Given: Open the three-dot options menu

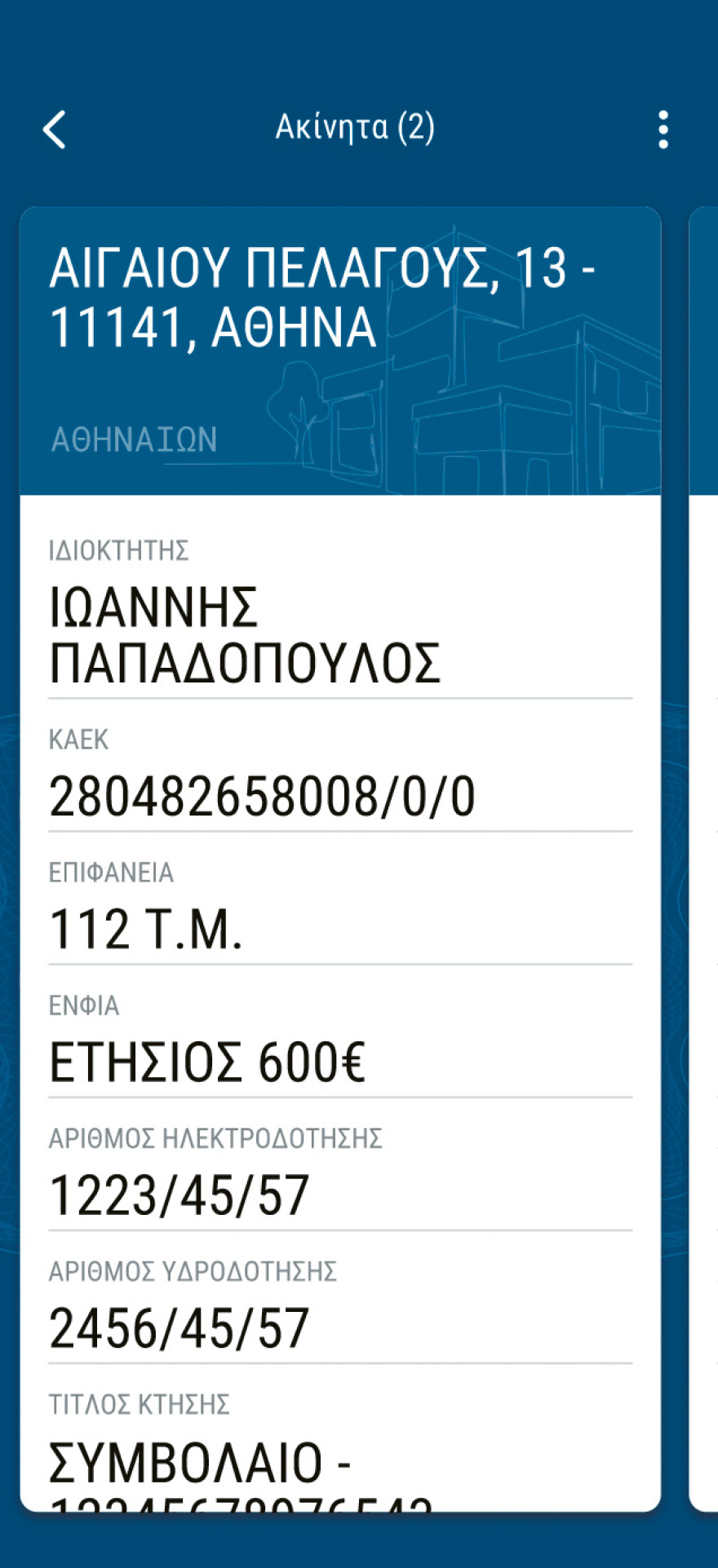Looking at the screenshot, I should [x=663, y=129].
